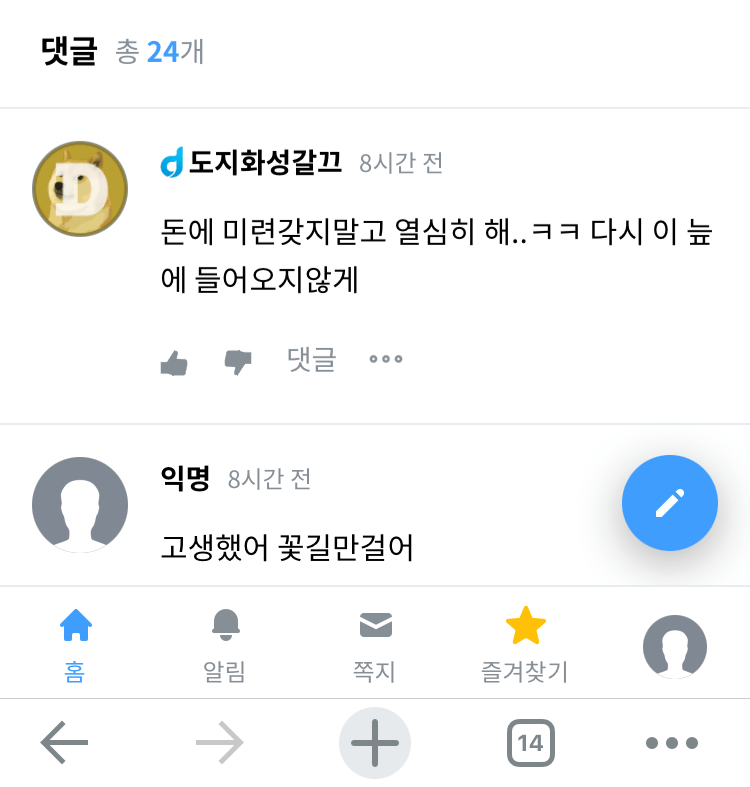Write a new comment with pencil button
750x787 pixels.
click(669, 503)
